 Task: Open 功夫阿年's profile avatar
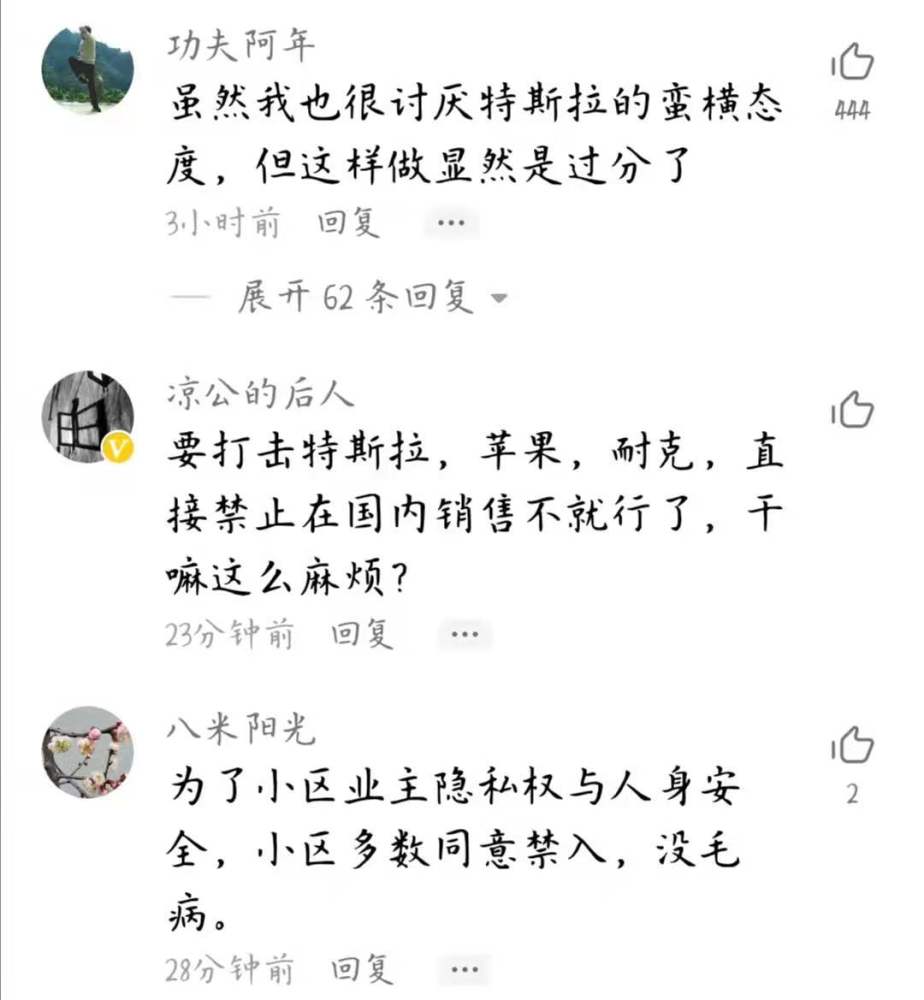click(87, 70)
